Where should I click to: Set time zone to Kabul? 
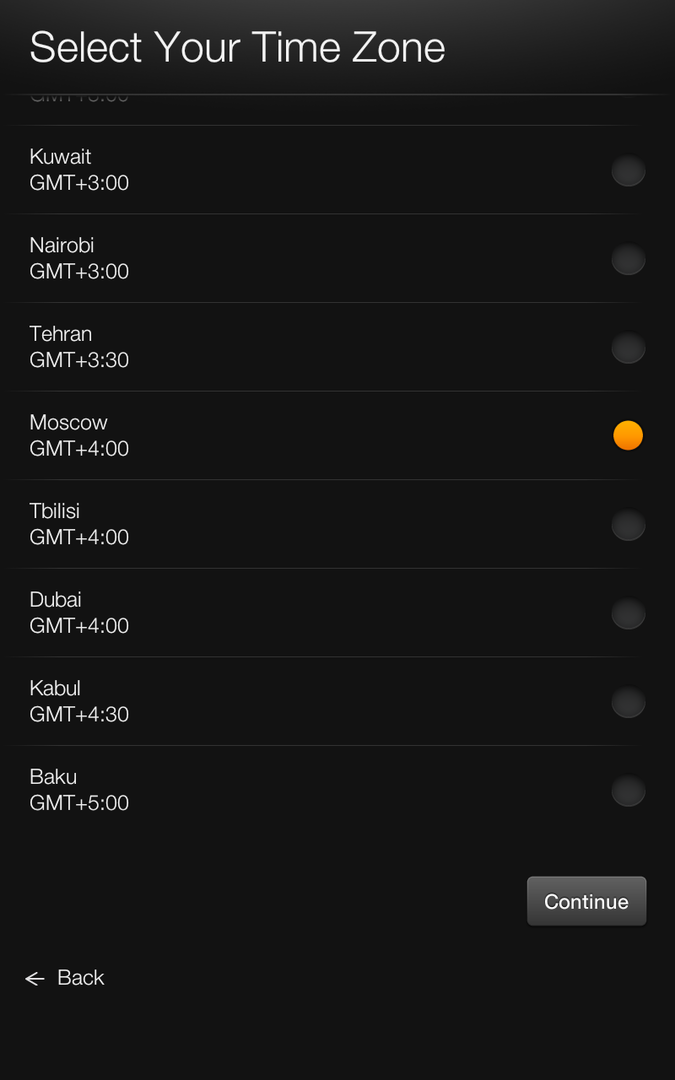pyautogui.click(x=628, y=702)
